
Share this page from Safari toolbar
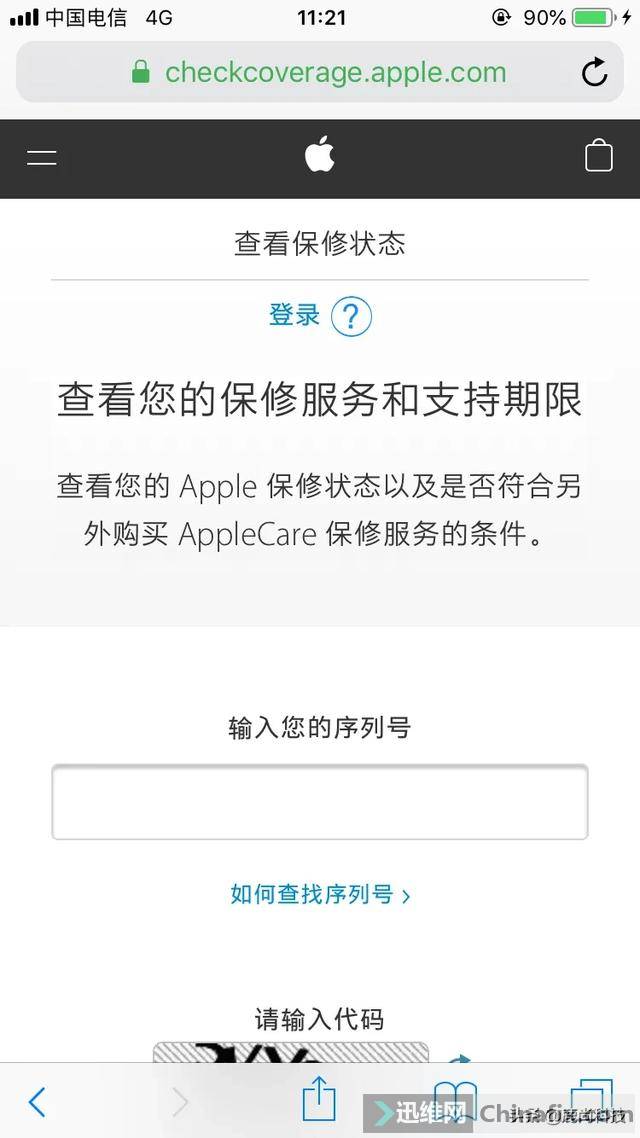(x=318, y=1099)
